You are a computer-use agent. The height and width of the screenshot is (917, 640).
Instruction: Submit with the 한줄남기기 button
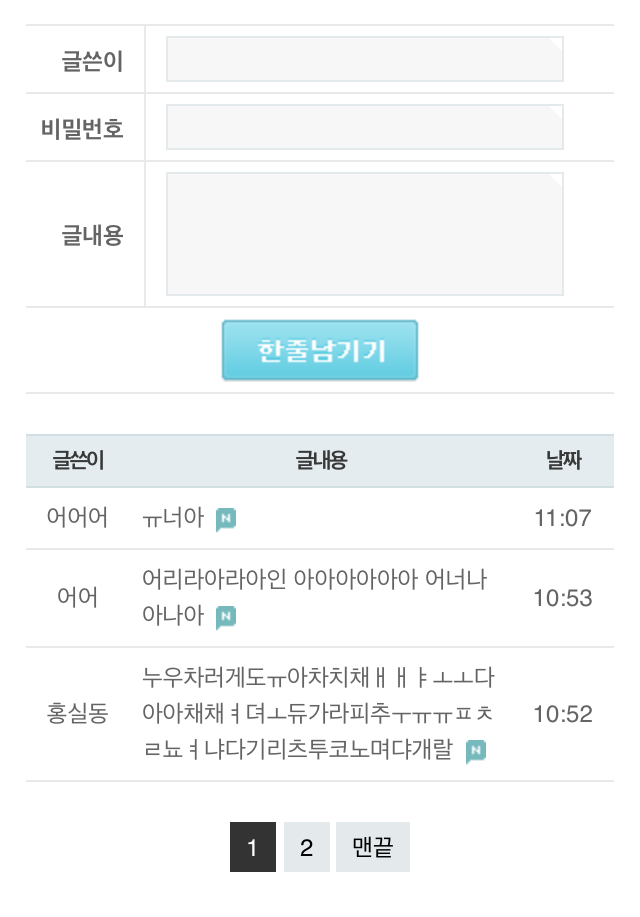tap(320, 351)
